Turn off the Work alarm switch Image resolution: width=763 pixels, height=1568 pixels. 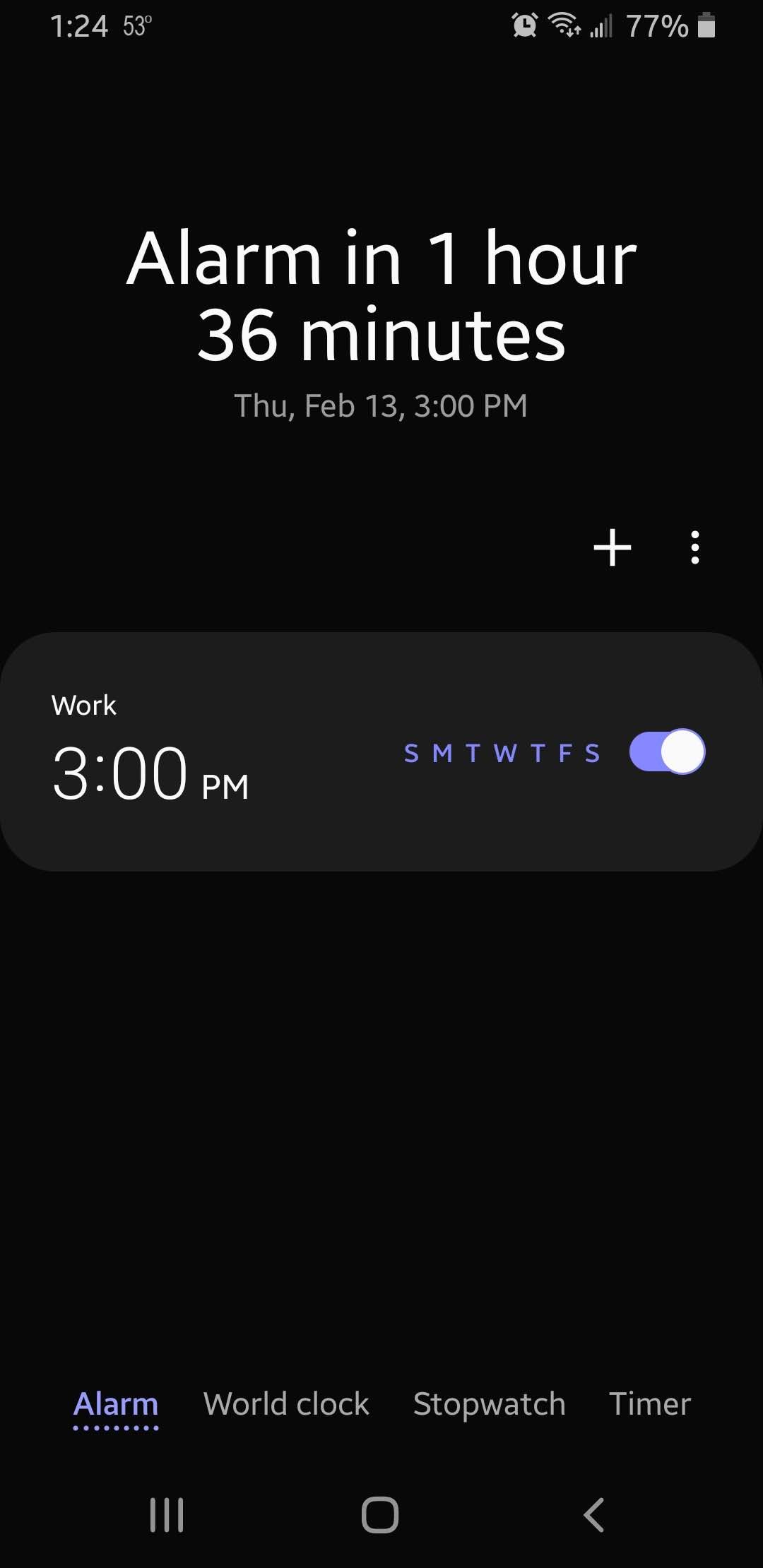667,752
